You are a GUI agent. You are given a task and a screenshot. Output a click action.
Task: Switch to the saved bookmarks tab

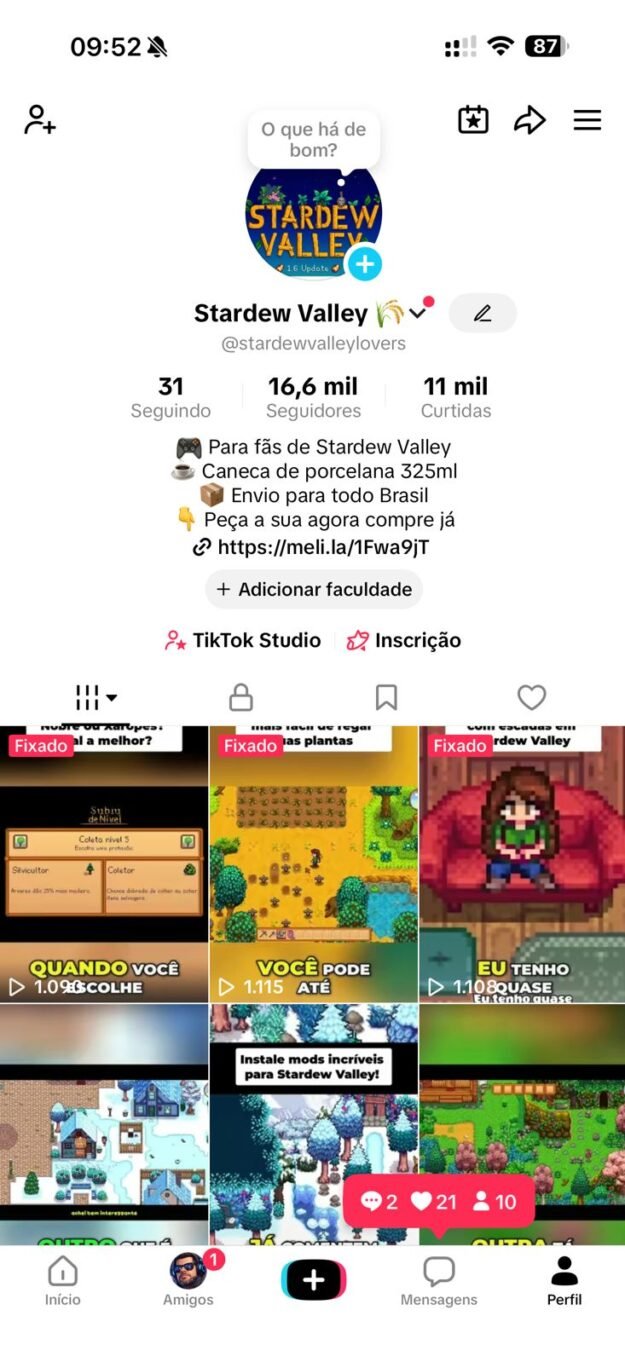click(x=386, y=697)
